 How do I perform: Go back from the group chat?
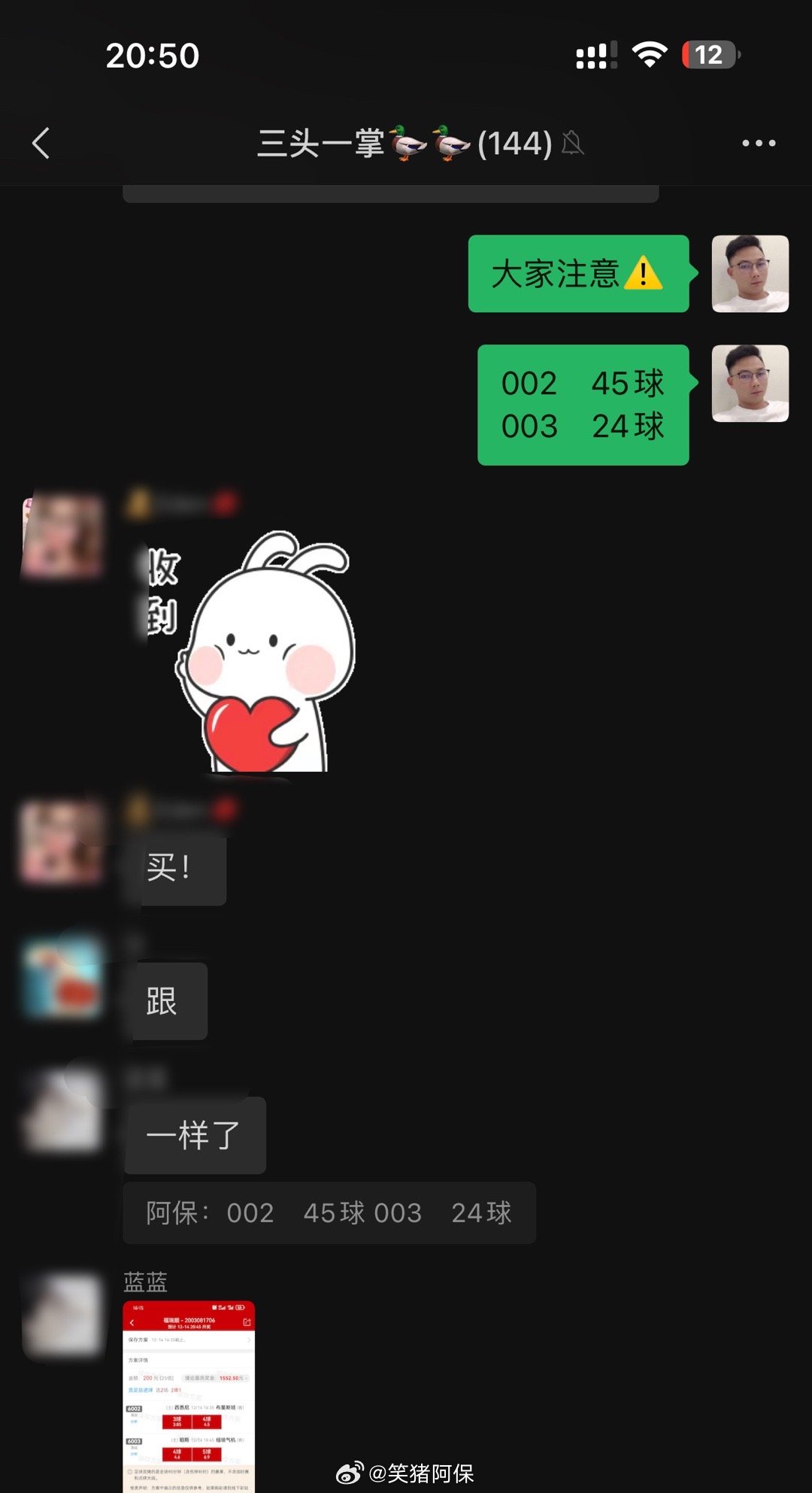(x=41, y=143)
